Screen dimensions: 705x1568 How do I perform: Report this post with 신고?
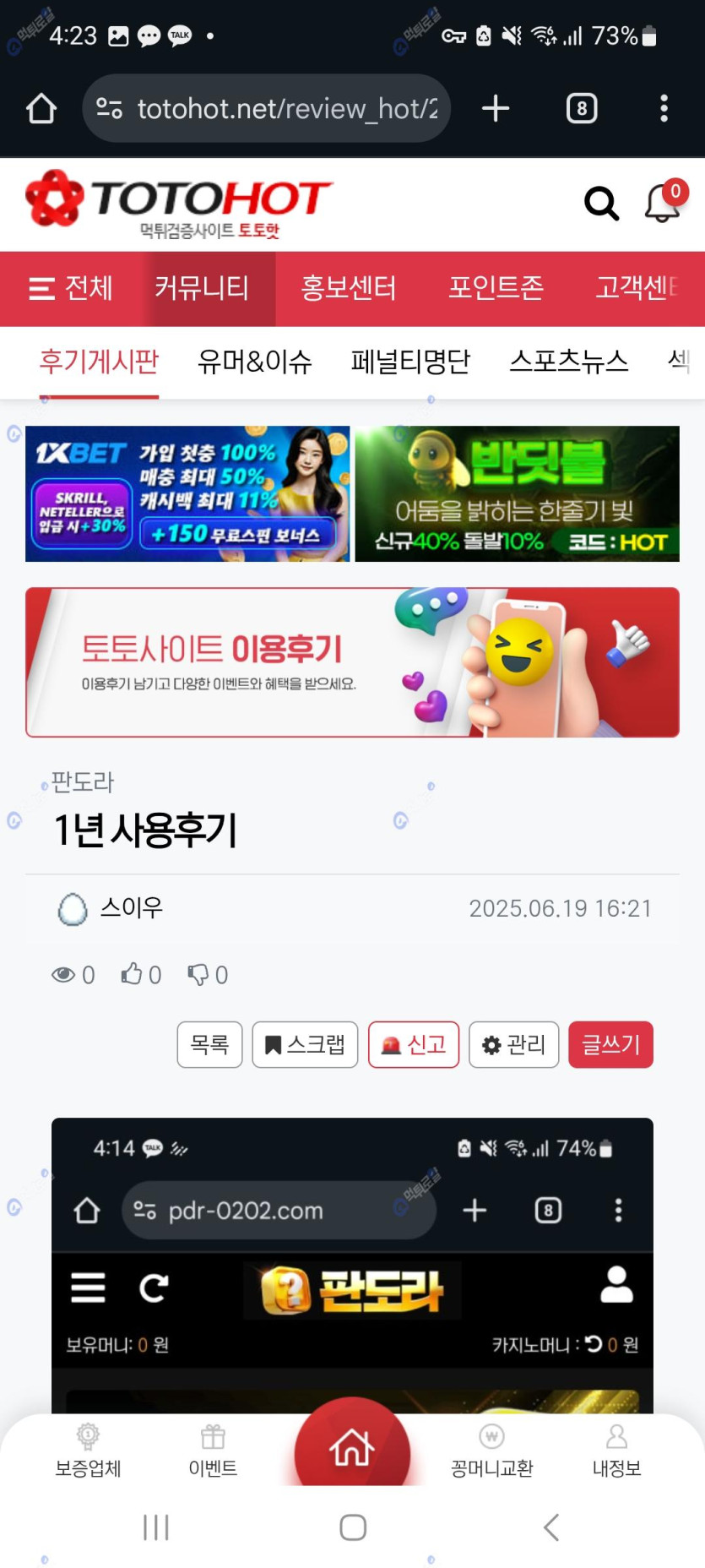coord(414,1045)
